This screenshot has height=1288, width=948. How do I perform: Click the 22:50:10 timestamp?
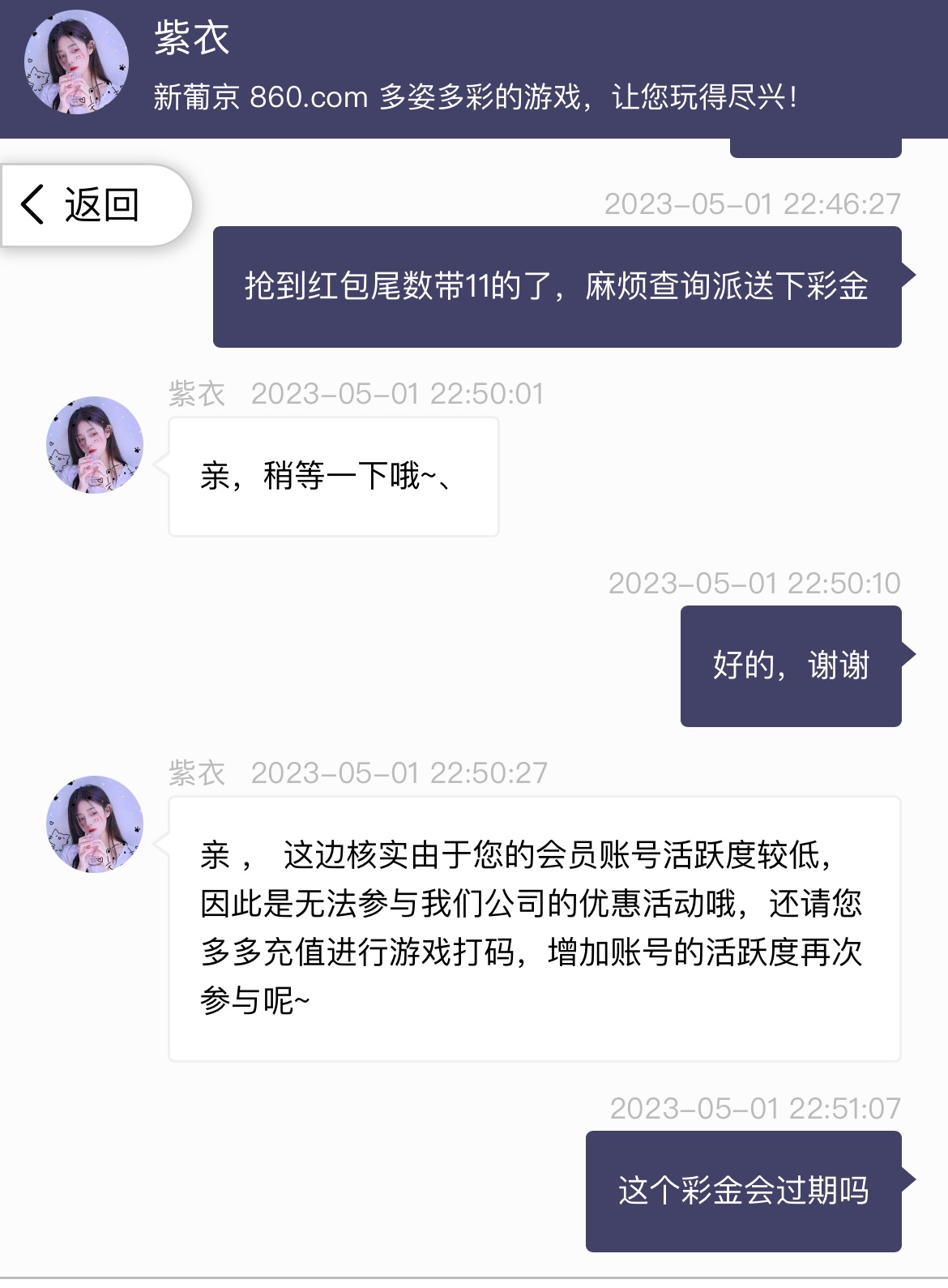point(755,584)
